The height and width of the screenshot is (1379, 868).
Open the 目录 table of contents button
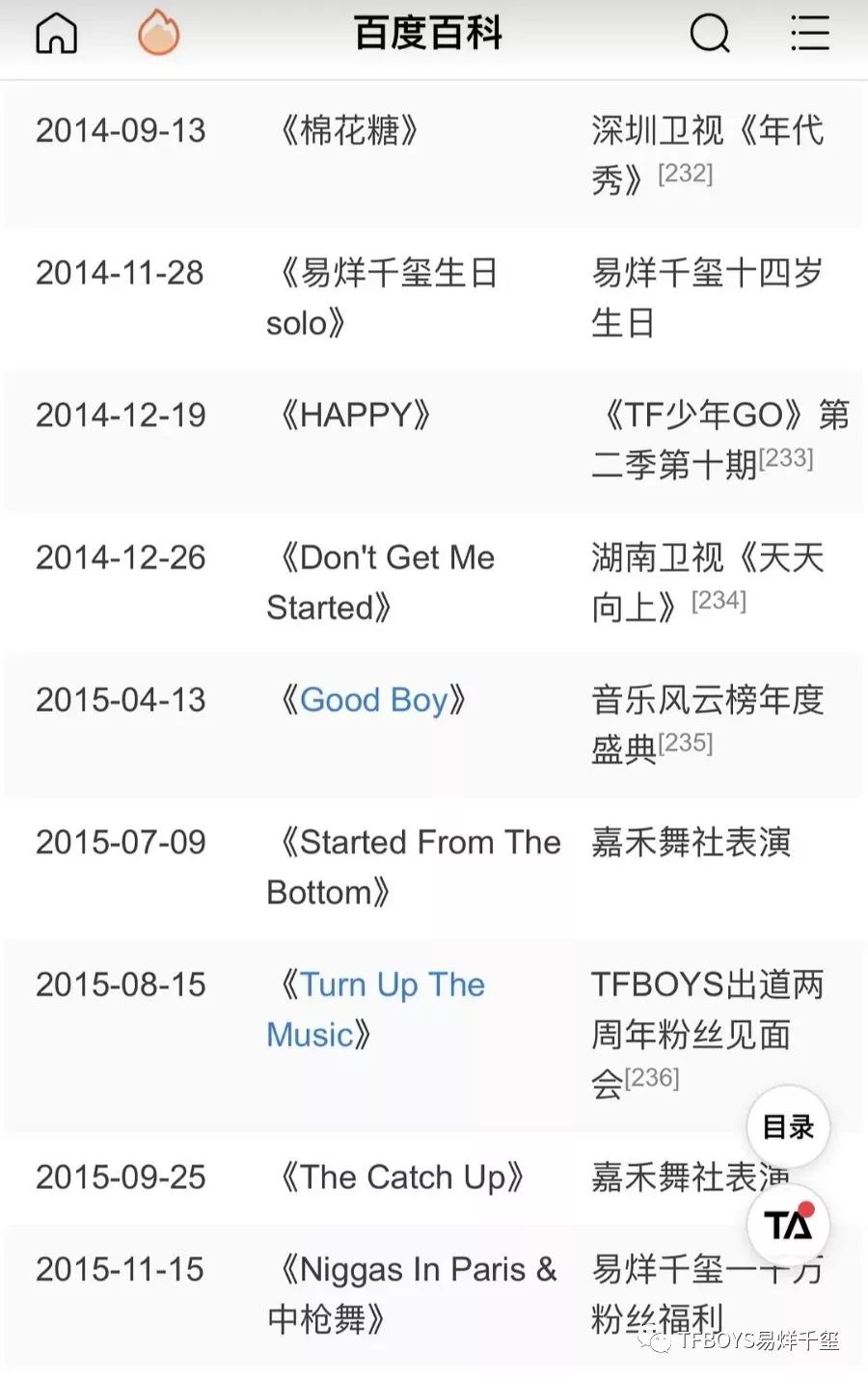click(x=788, y=1126)
